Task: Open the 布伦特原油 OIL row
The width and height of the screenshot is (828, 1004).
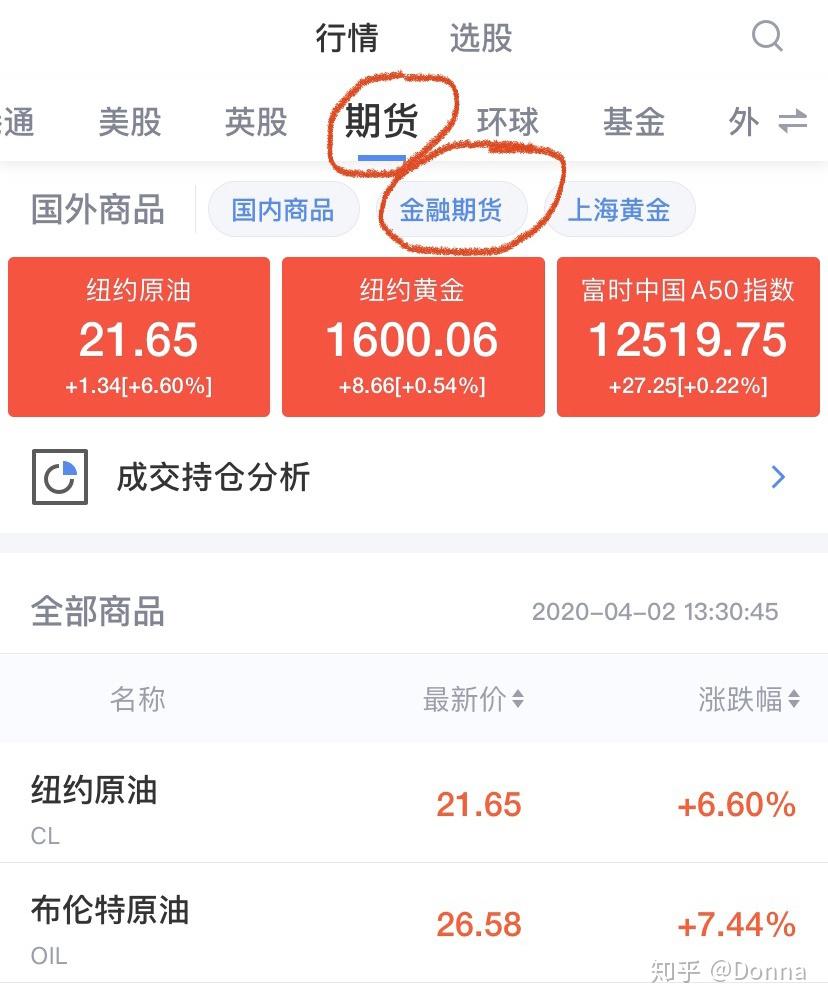Action: 414,925
